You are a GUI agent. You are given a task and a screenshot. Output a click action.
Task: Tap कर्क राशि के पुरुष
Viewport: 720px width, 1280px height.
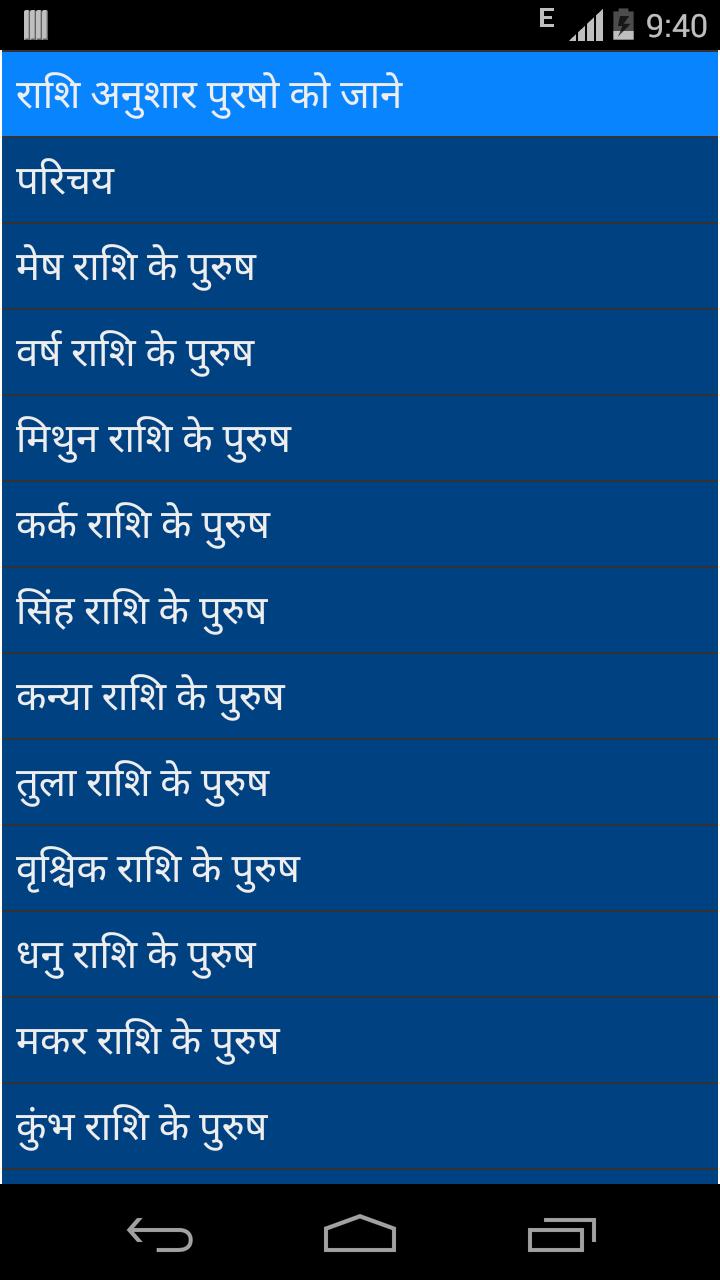point(360,524)
